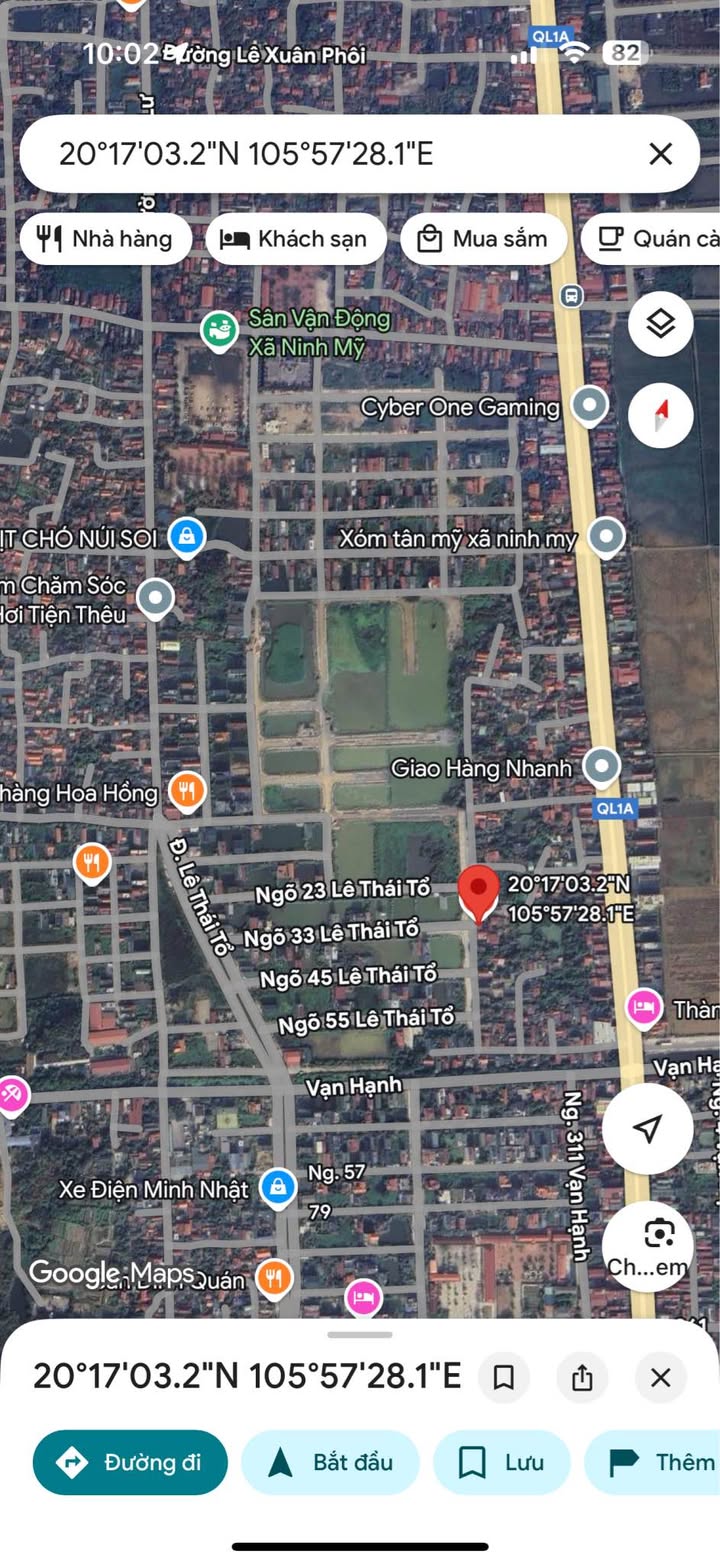Image resolution: width=720 pixels, height=1564 pixels.
Task: Select the Nhà hàng chip
Action: pos(105,239)
